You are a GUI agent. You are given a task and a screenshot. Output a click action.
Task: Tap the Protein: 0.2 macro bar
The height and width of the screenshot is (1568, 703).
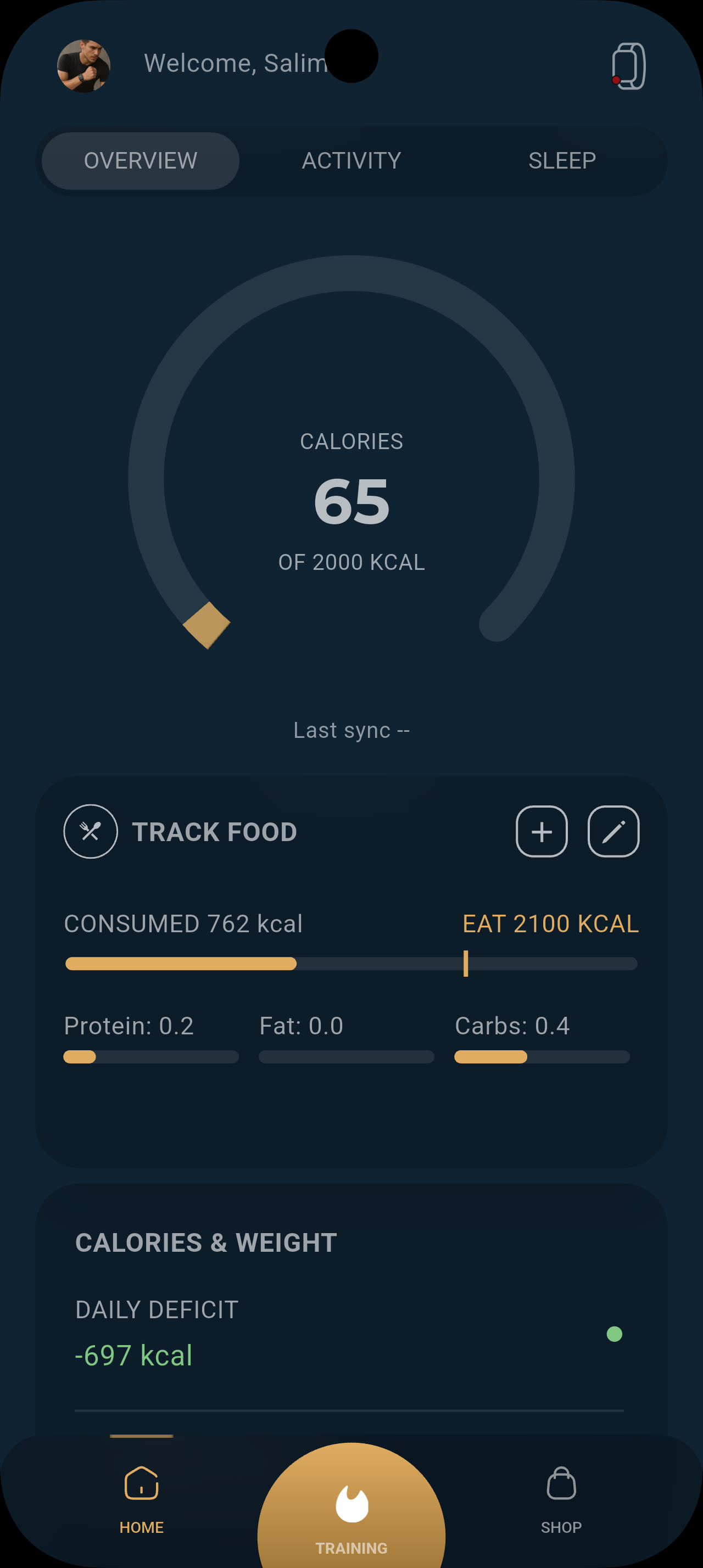(151, 1057)
